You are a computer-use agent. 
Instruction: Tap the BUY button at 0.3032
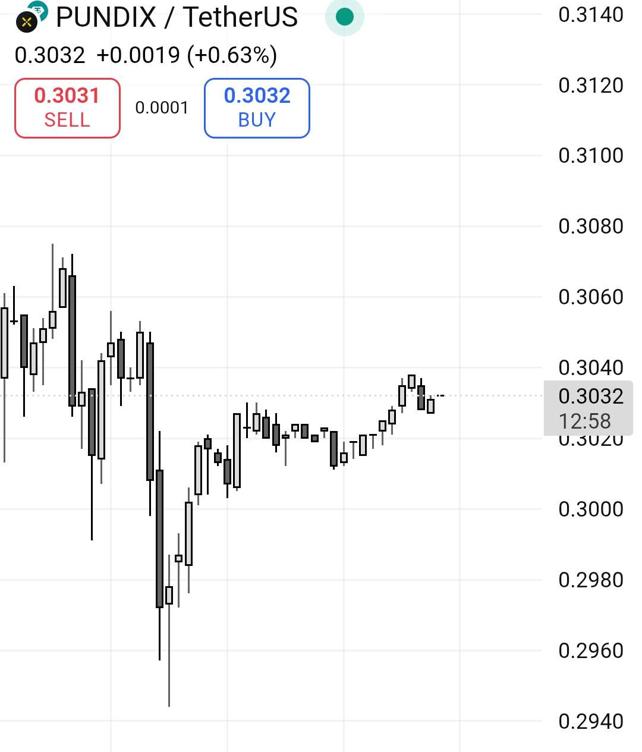pyautogui.click(x=257, y=108)
